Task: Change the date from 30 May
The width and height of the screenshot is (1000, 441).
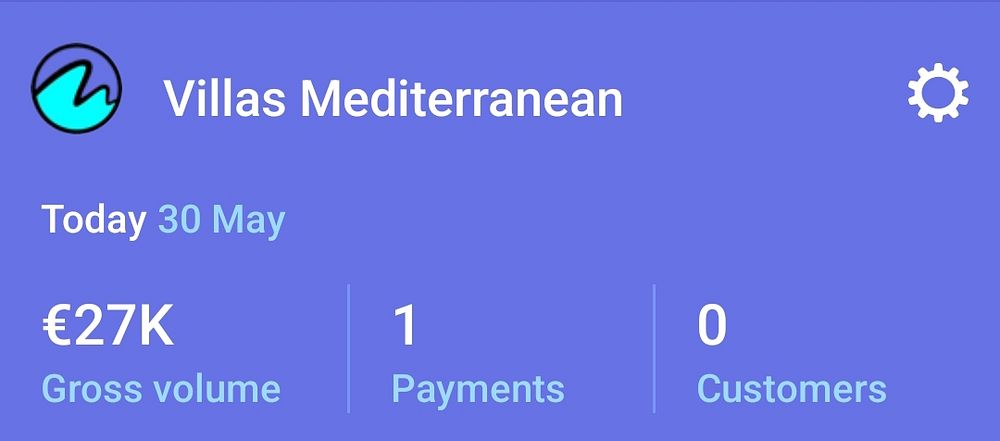Action: coord(221,220)
